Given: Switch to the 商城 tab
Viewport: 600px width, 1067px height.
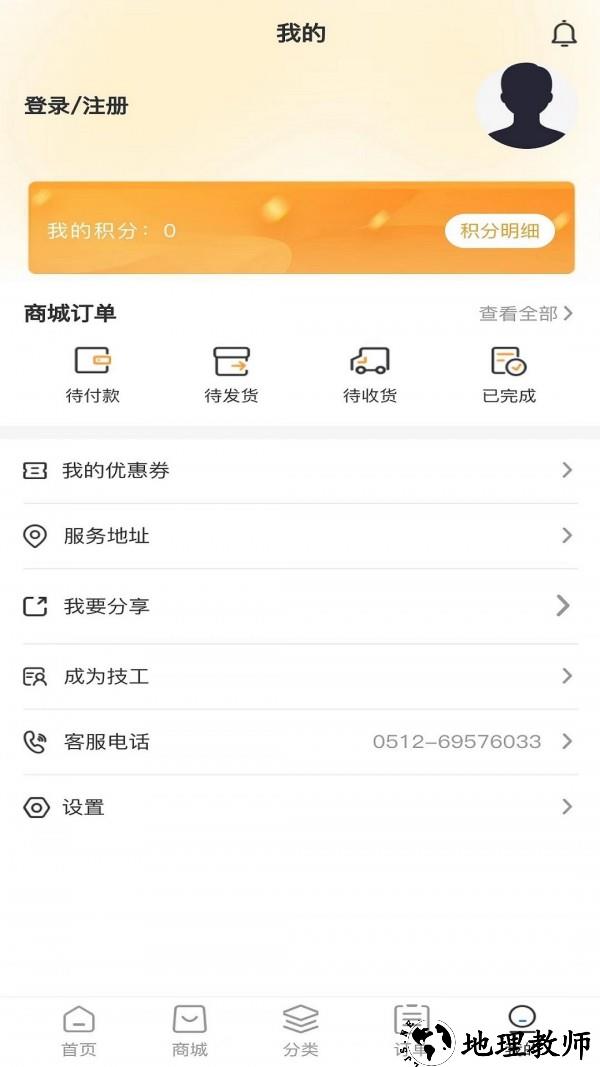Looking at the screenshot, I should click(190, 1030).
